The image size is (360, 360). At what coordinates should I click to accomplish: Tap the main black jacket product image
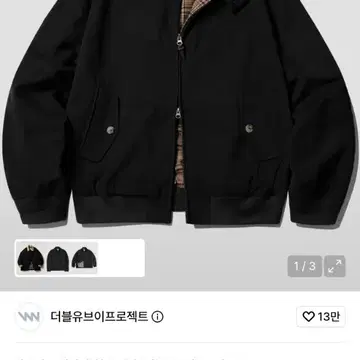180,113
